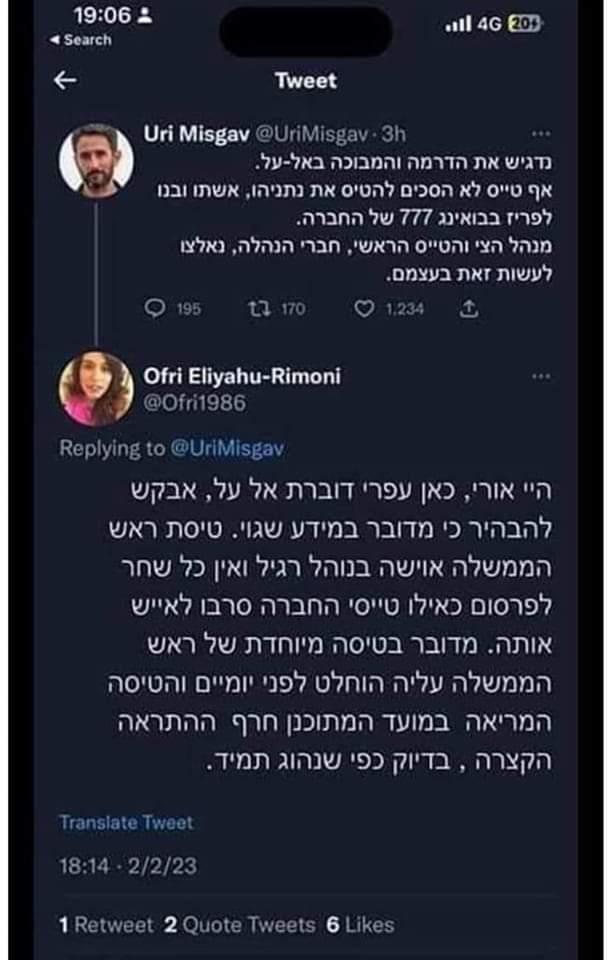View the 2 Quote Tweets
This screenshot has height=960, width=612.
pos(240,925)
